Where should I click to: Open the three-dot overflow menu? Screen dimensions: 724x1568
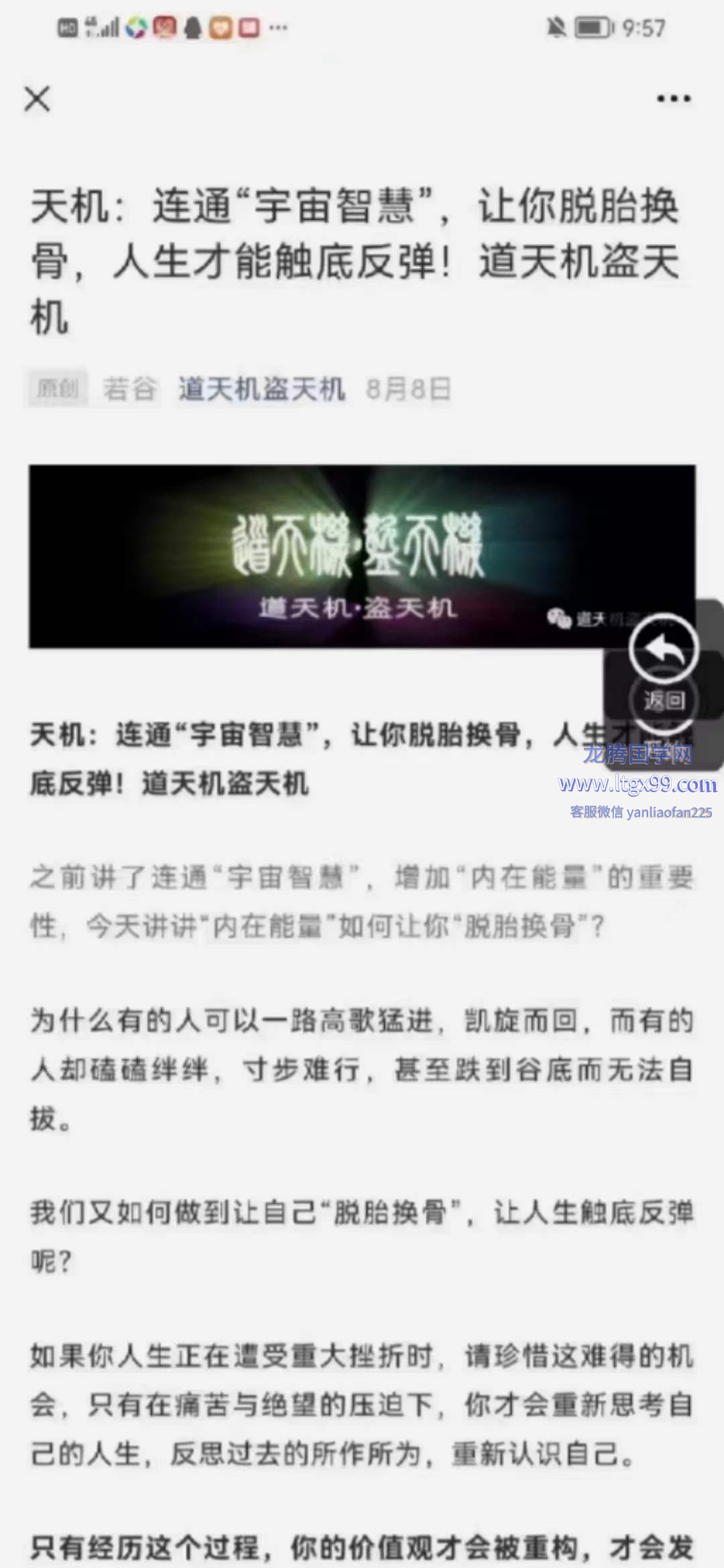(673, 99)
